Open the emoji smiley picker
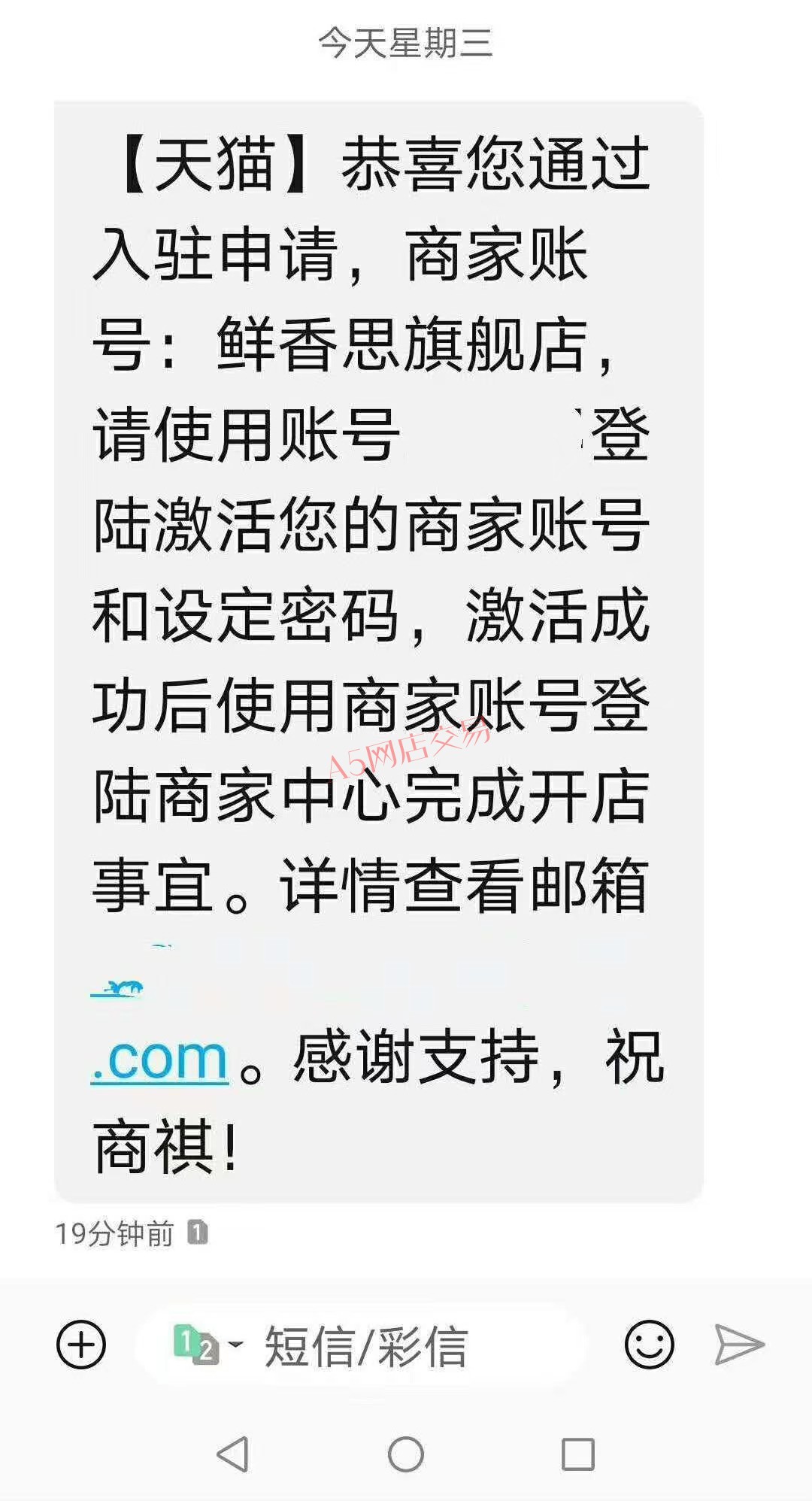Screen dimensions: 812x1501 (x=649, y=1345)
